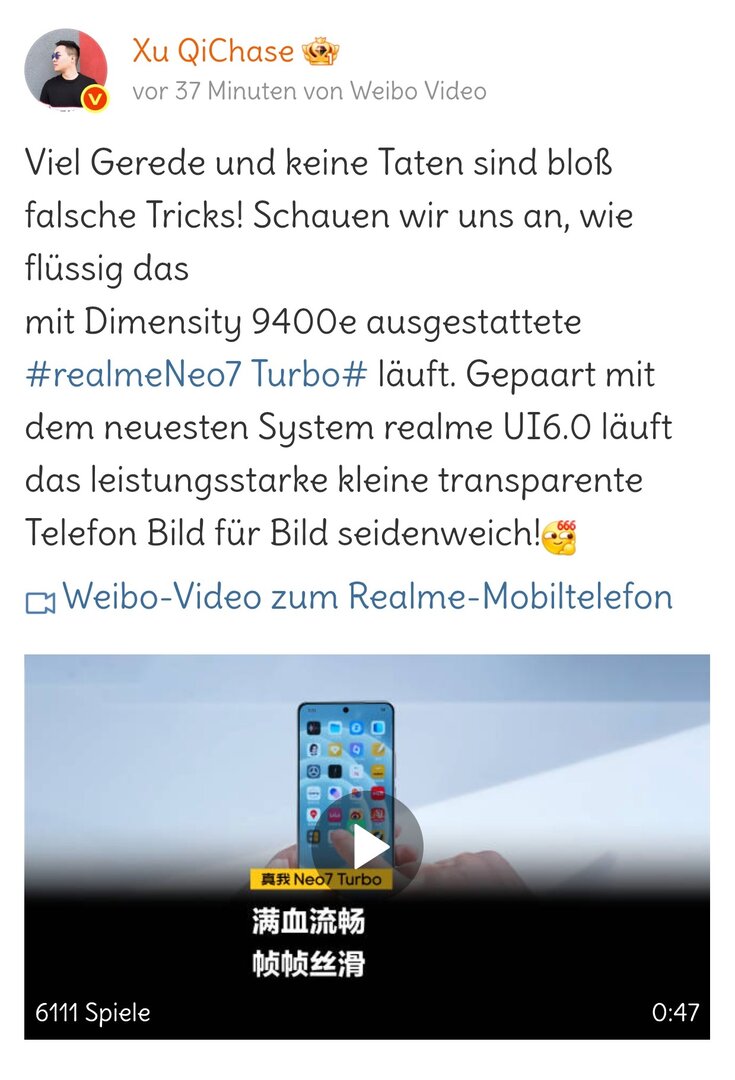Play the realme Neo7 Turbo video
735x1080 pixels.
pos(367,846)
